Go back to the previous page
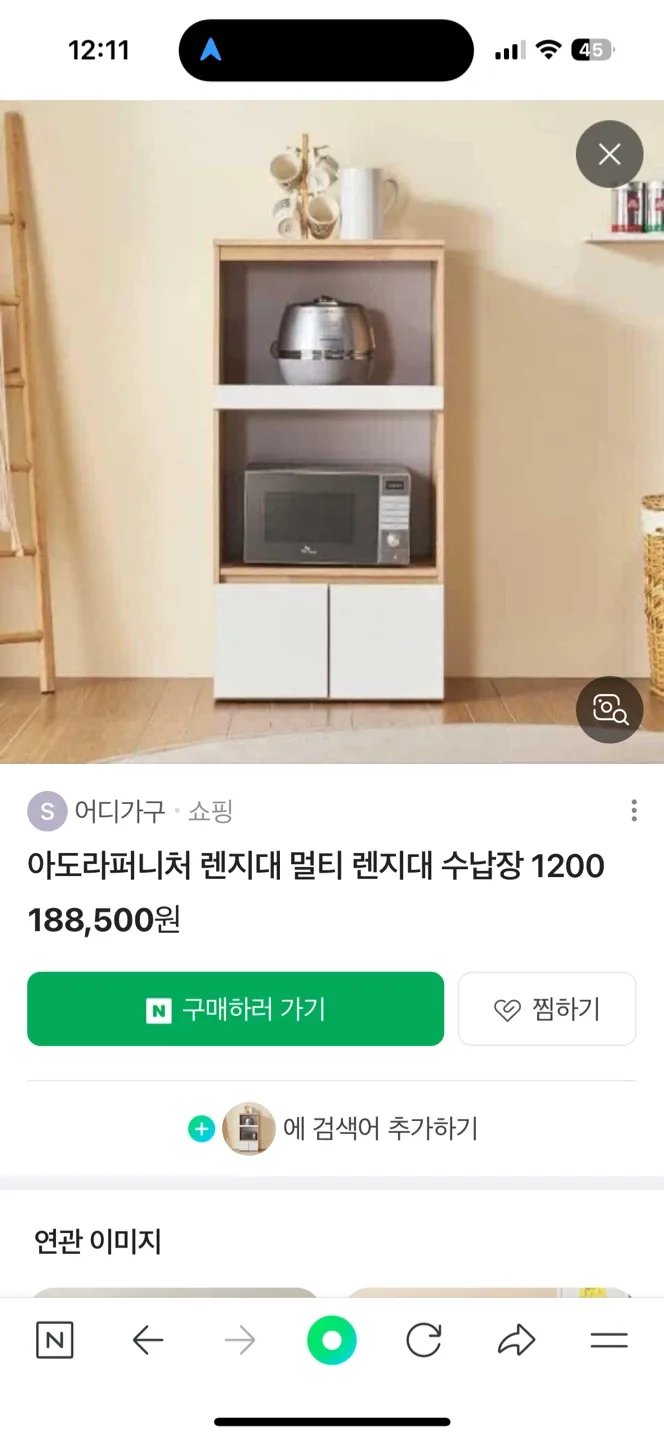664x1440 pixels. (x=148, y=1341)
